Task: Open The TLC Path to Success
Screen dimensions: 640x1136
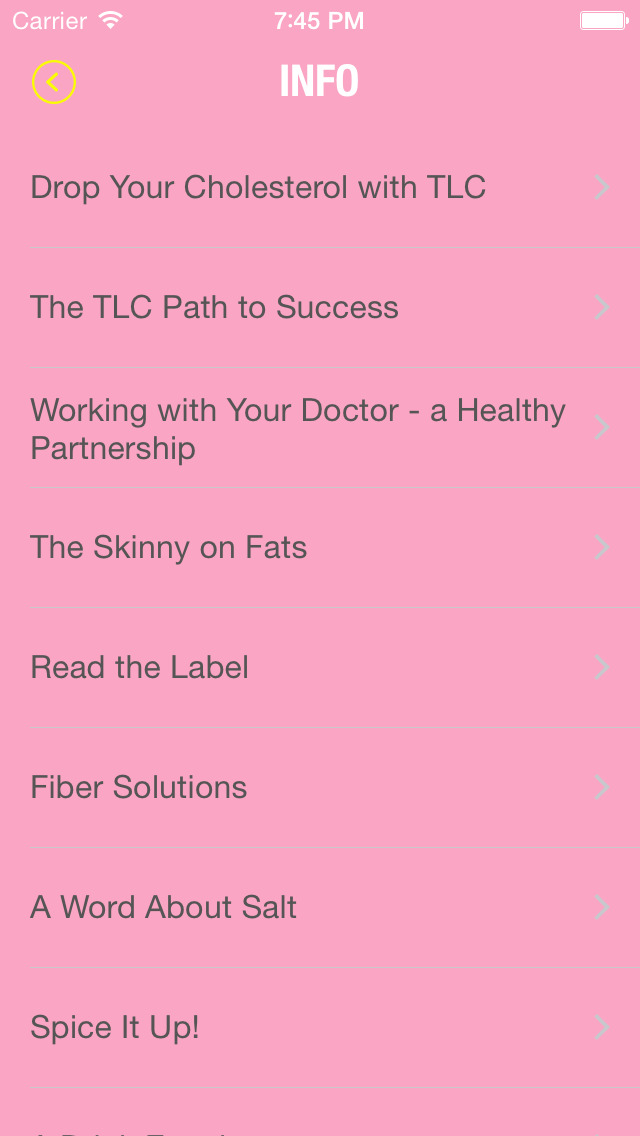Action: [320, 308]
